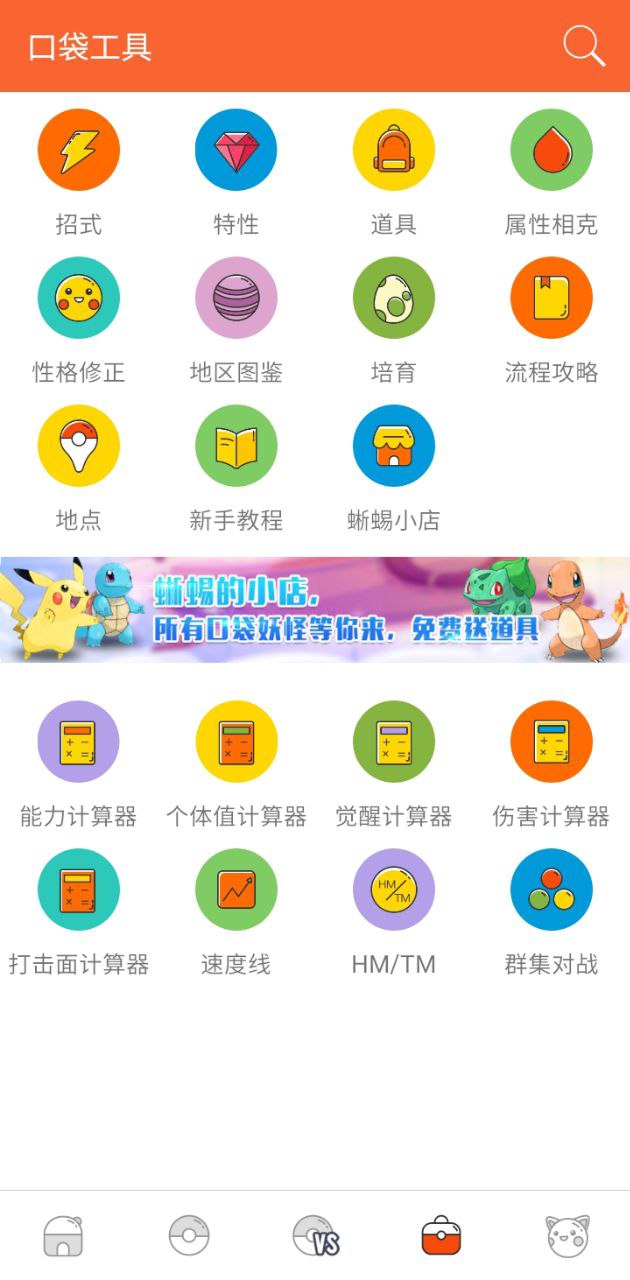
Task: Launch the 个体值计算器 IV calculator
Action: pos(236,742)
